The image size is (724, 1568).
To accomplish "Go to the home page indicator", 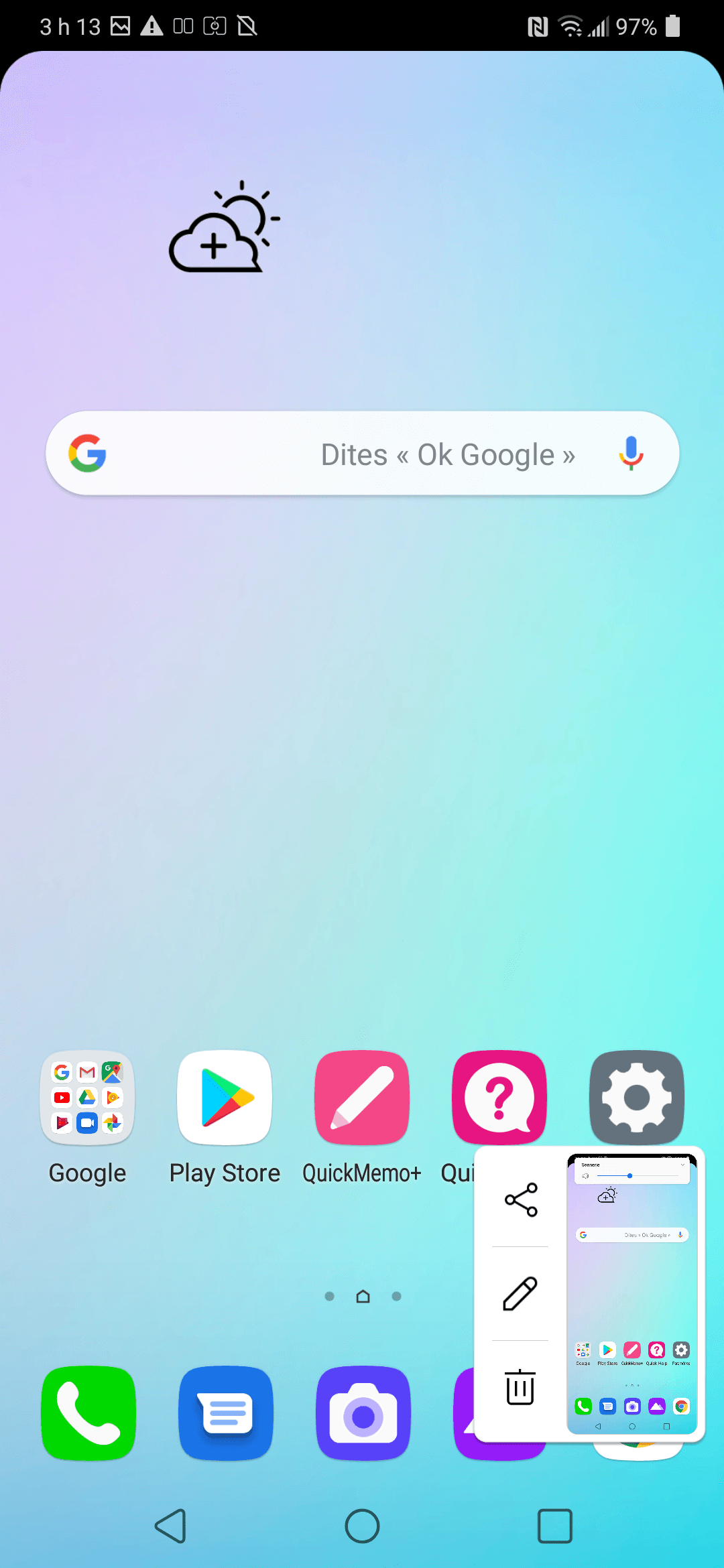I will click(363, 1297).
